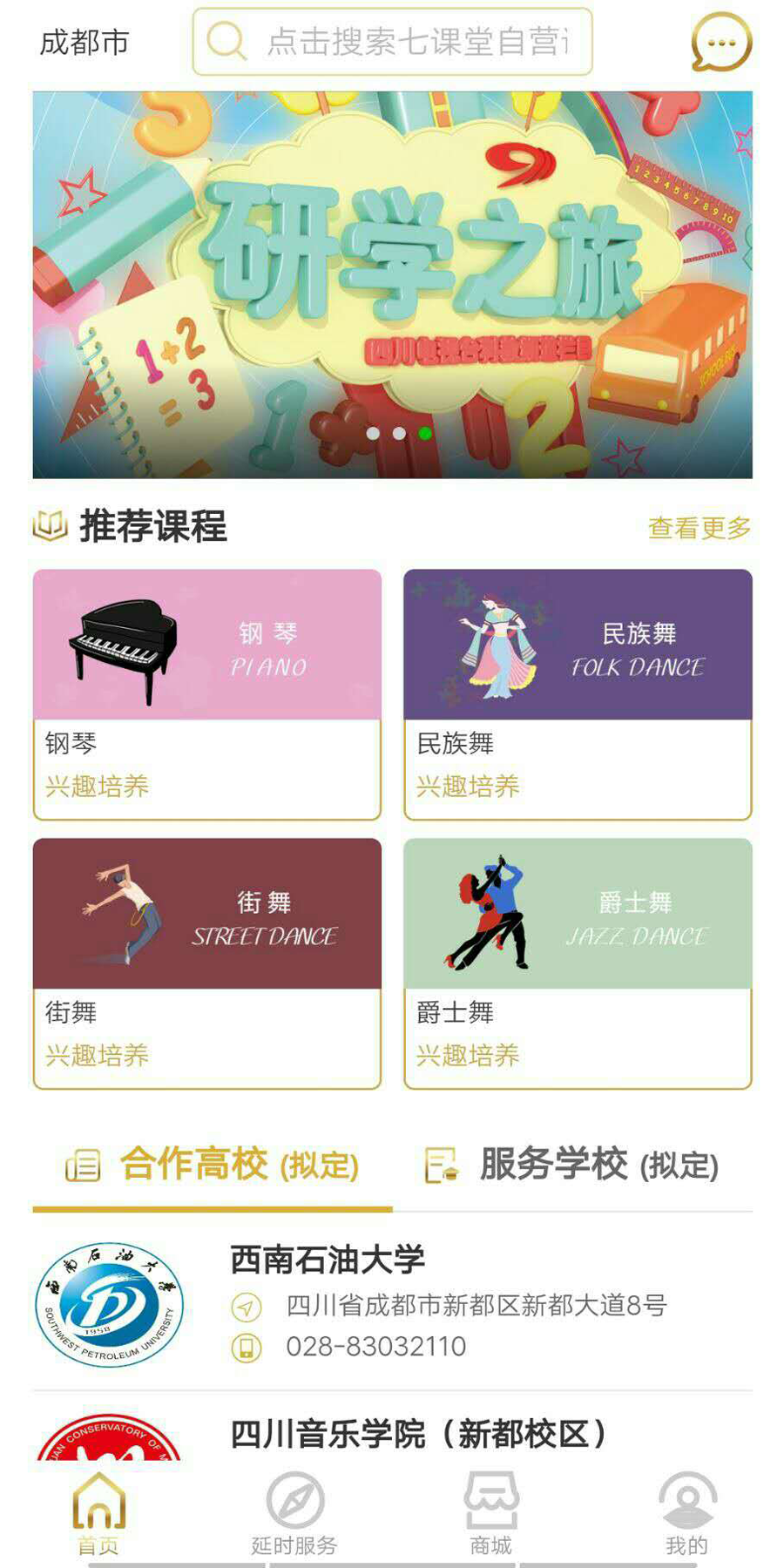The image size is (784, 1568).
Task: Click the location arrow icon beside the address
Action: click(246, 1306)
